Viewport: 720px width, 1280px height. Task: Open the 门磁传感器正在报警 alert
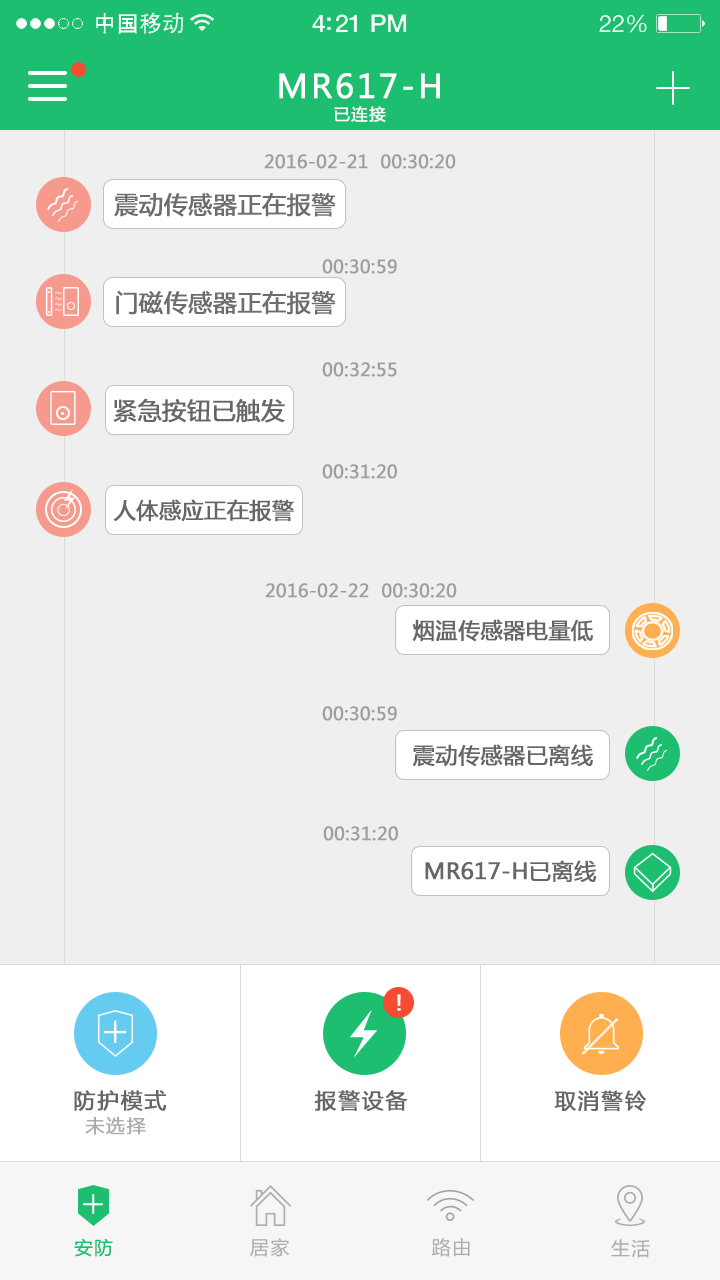(224, 302)
